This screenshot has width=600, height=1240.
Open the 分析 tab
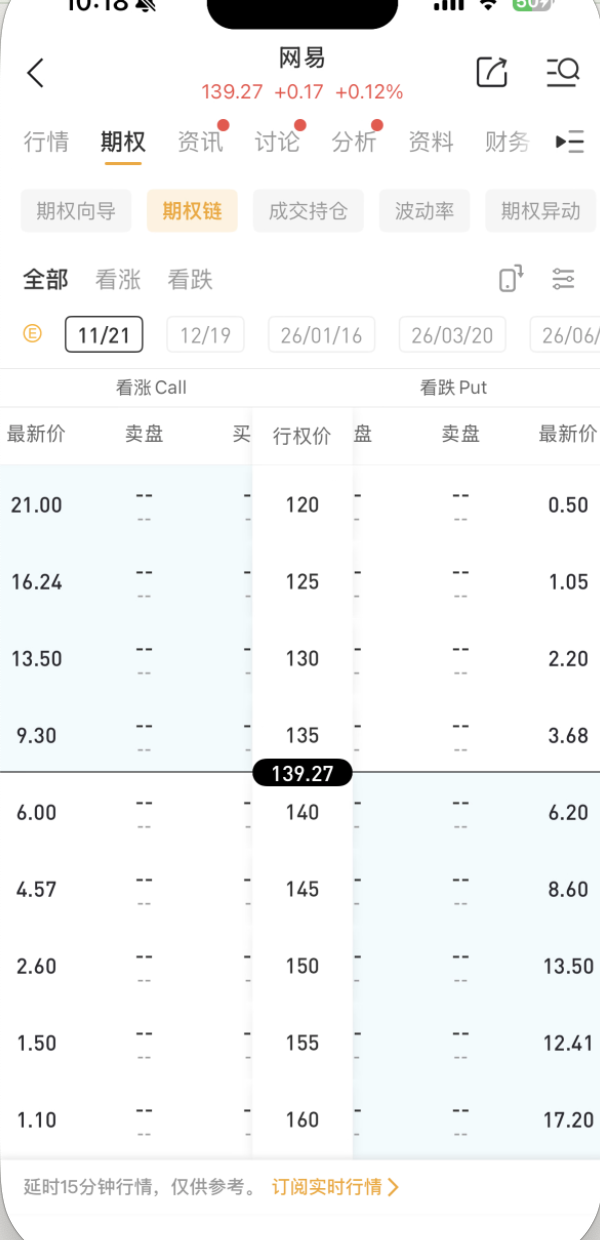coord(354,142)
